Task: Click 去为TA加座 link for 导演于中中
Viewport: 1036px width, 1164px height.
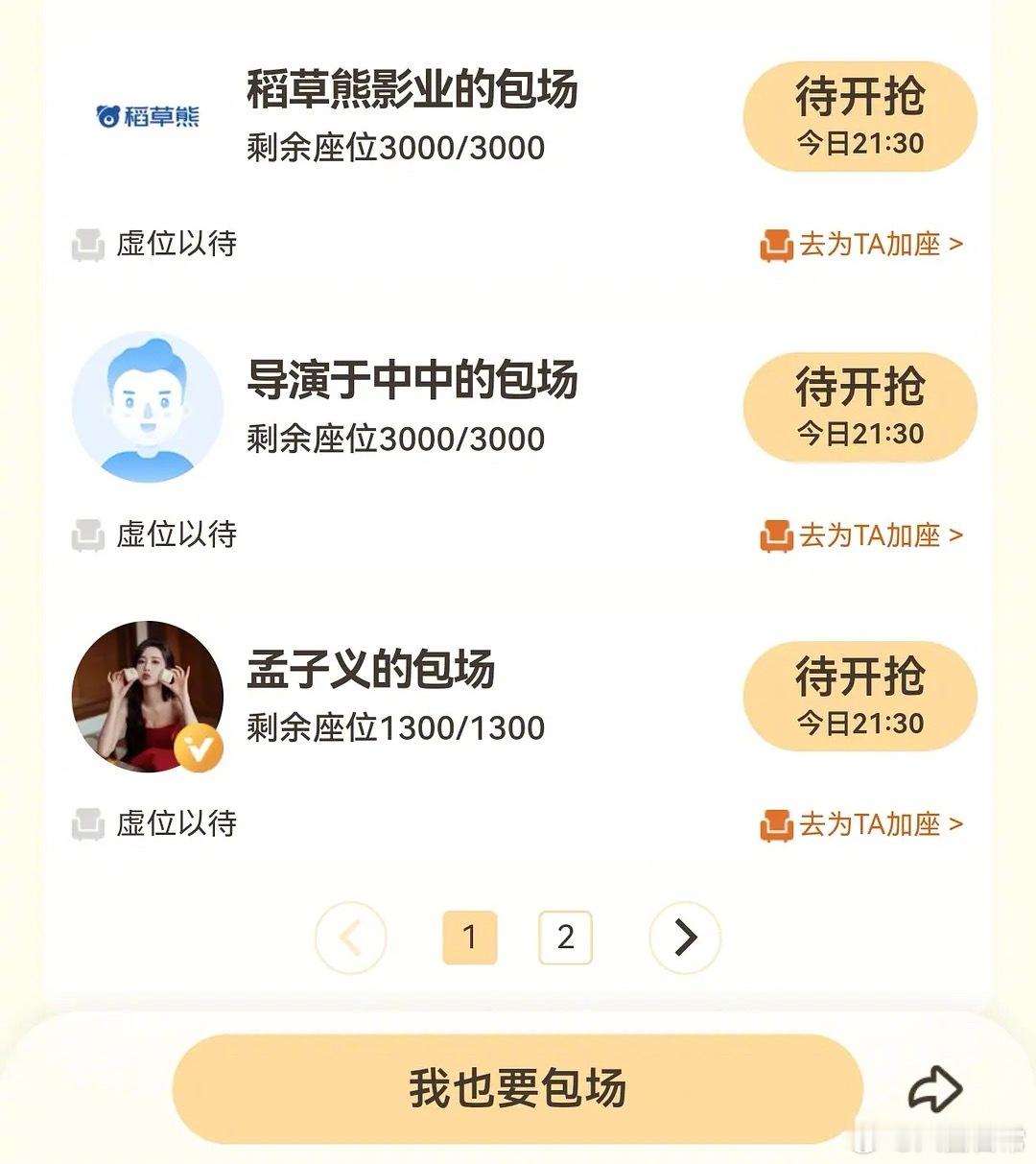Action: click(x=873, y=535)
